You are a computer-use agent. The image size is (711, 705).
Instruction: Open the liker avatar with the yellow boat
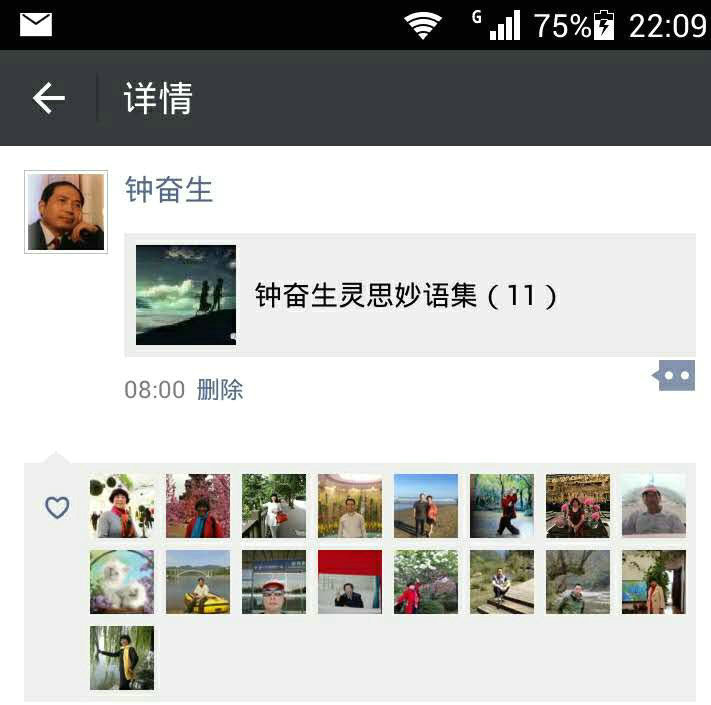point(198,582)
